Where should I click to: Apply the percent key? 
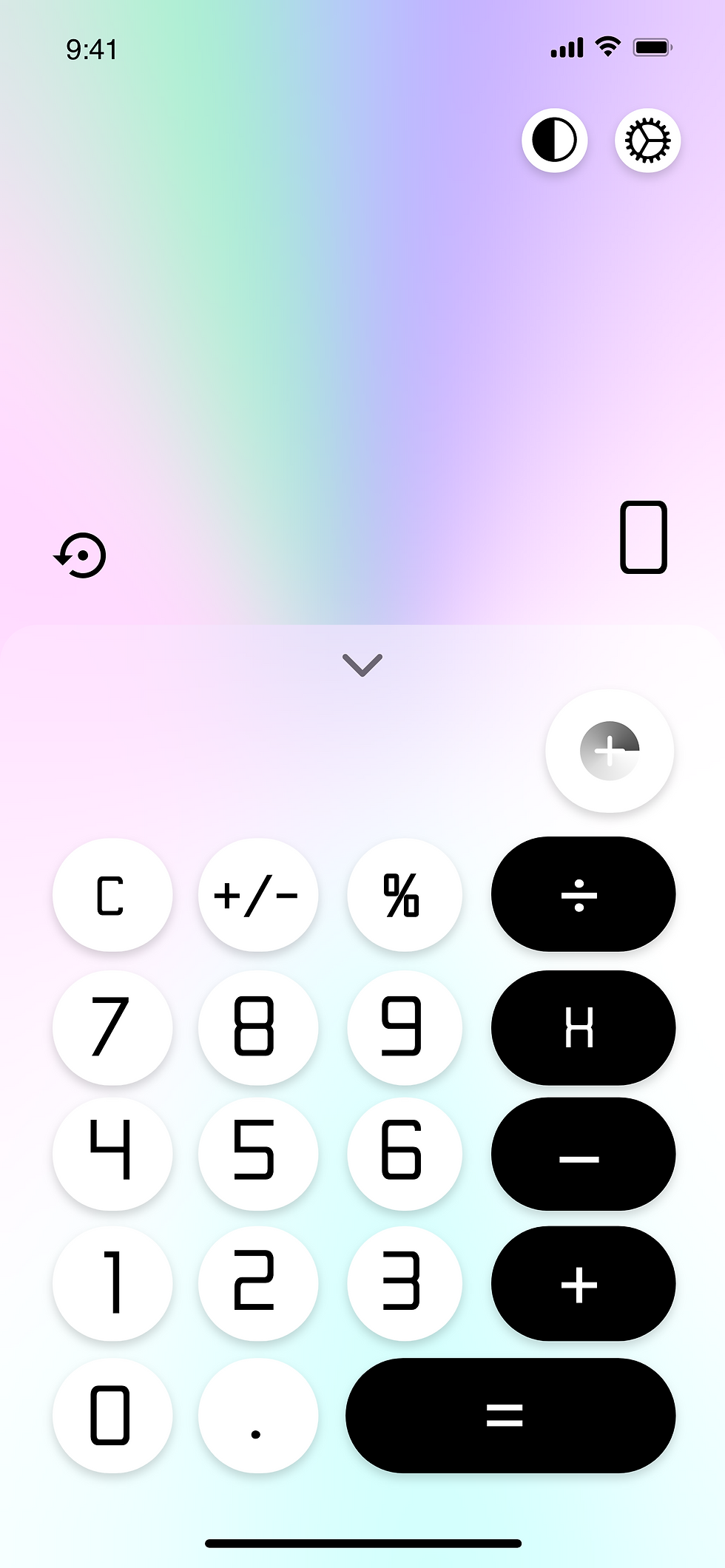tap(404, 894)
